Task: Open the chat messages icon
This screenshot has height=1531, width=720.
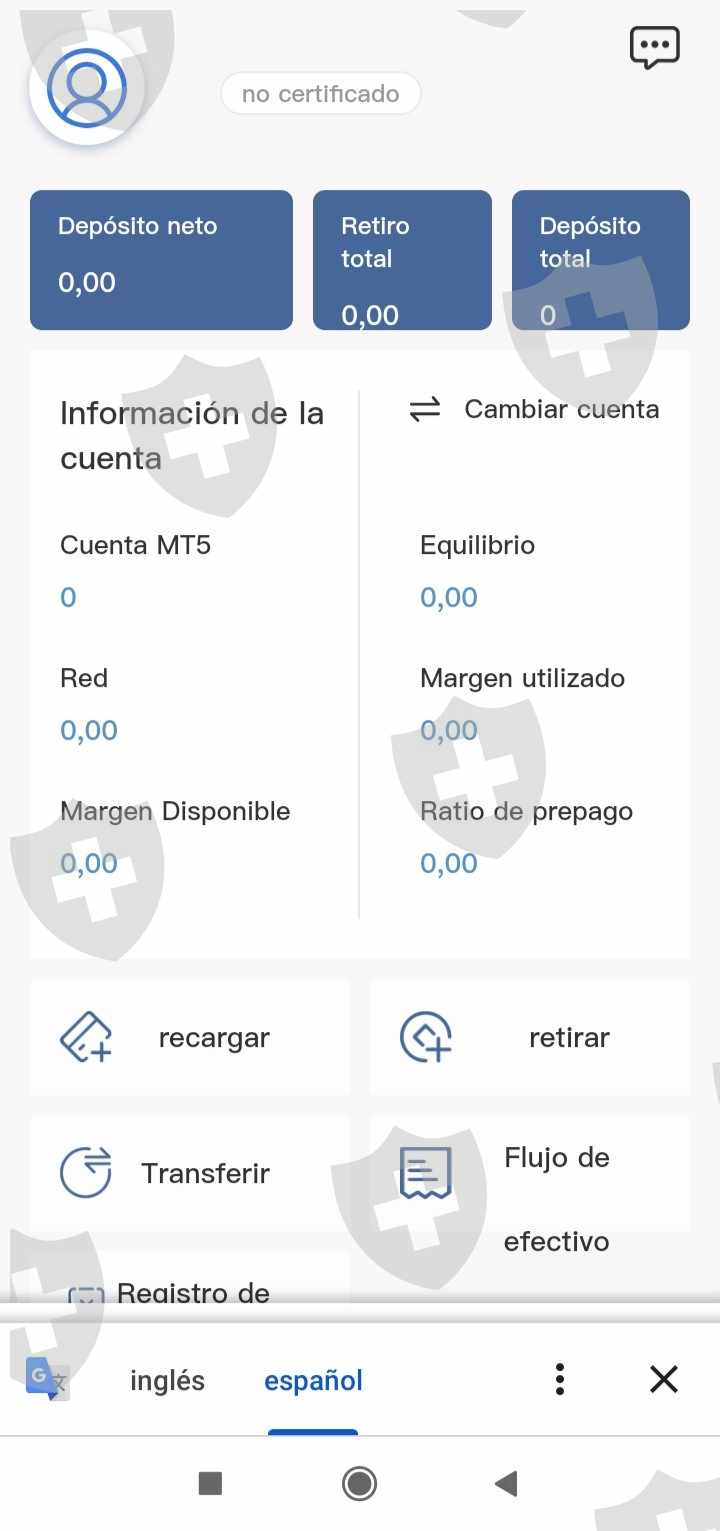Action: [x=654, y=47]
